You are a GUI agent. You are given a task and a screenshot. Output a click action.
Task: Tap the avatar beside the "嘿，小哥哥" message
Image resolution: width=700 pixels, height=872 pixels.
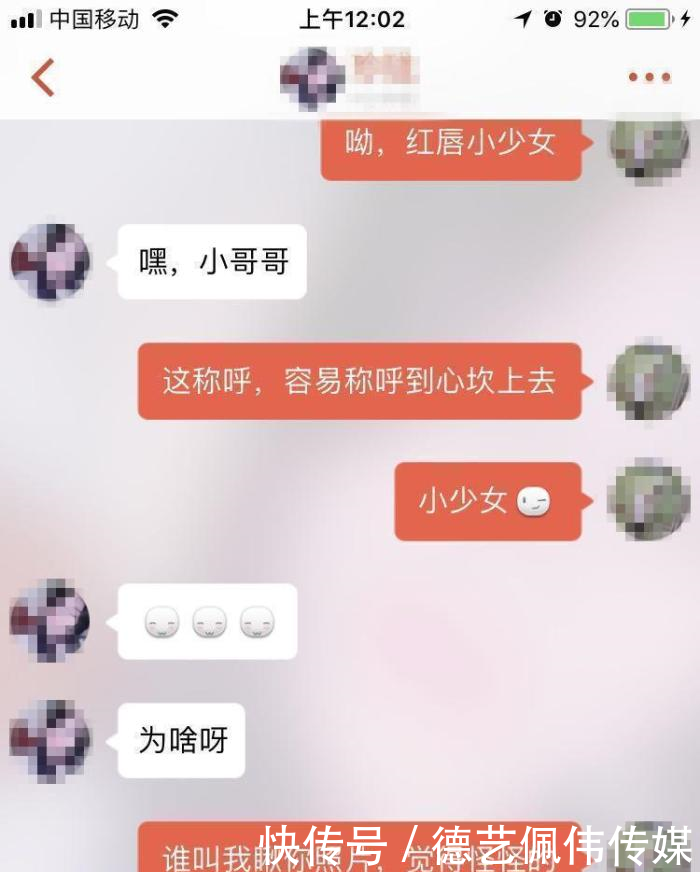[50, 263]
